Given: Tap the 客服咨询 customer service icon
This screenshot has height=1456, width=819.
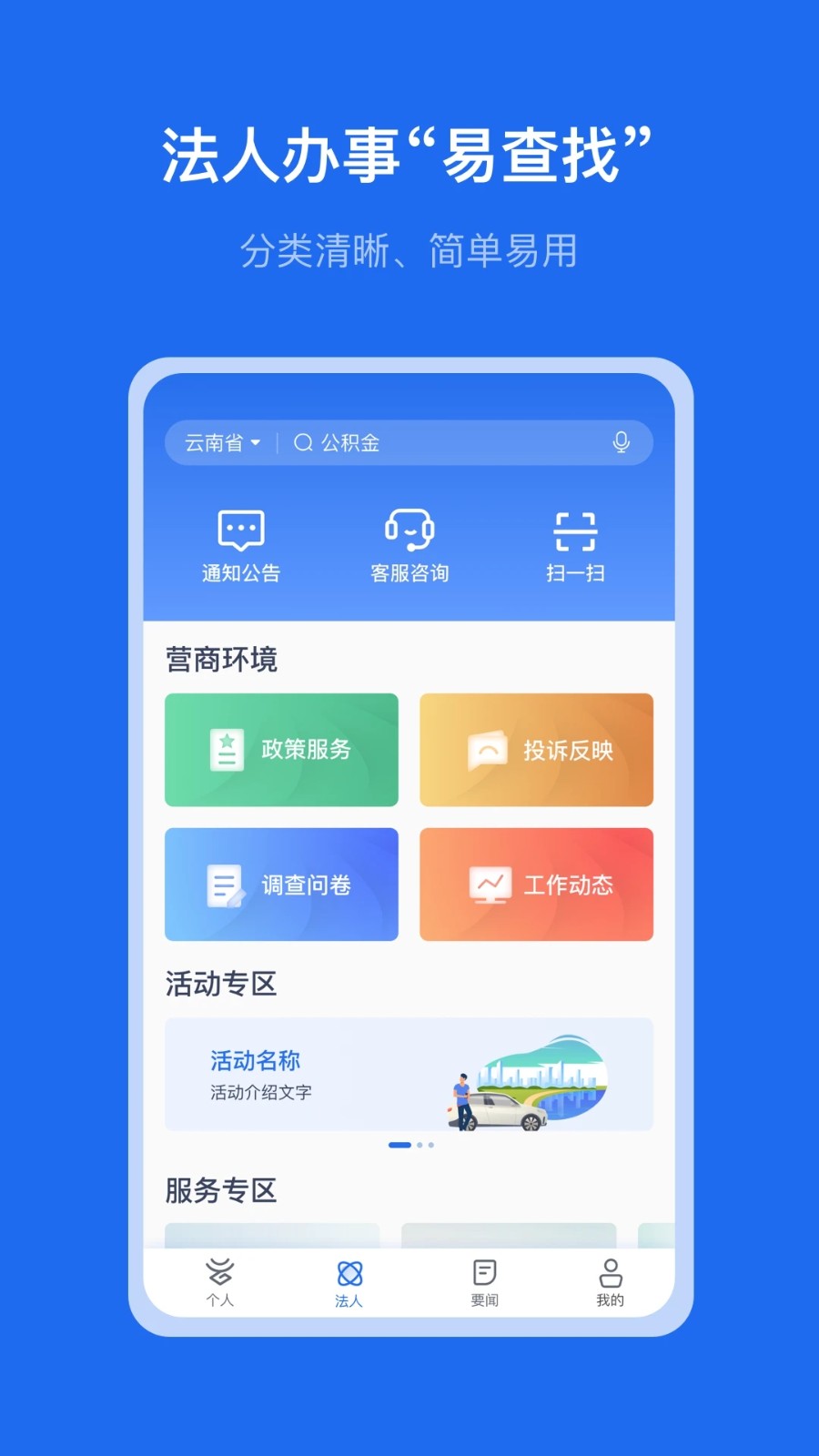Looking at the screenshot, I should coord(409,532).
